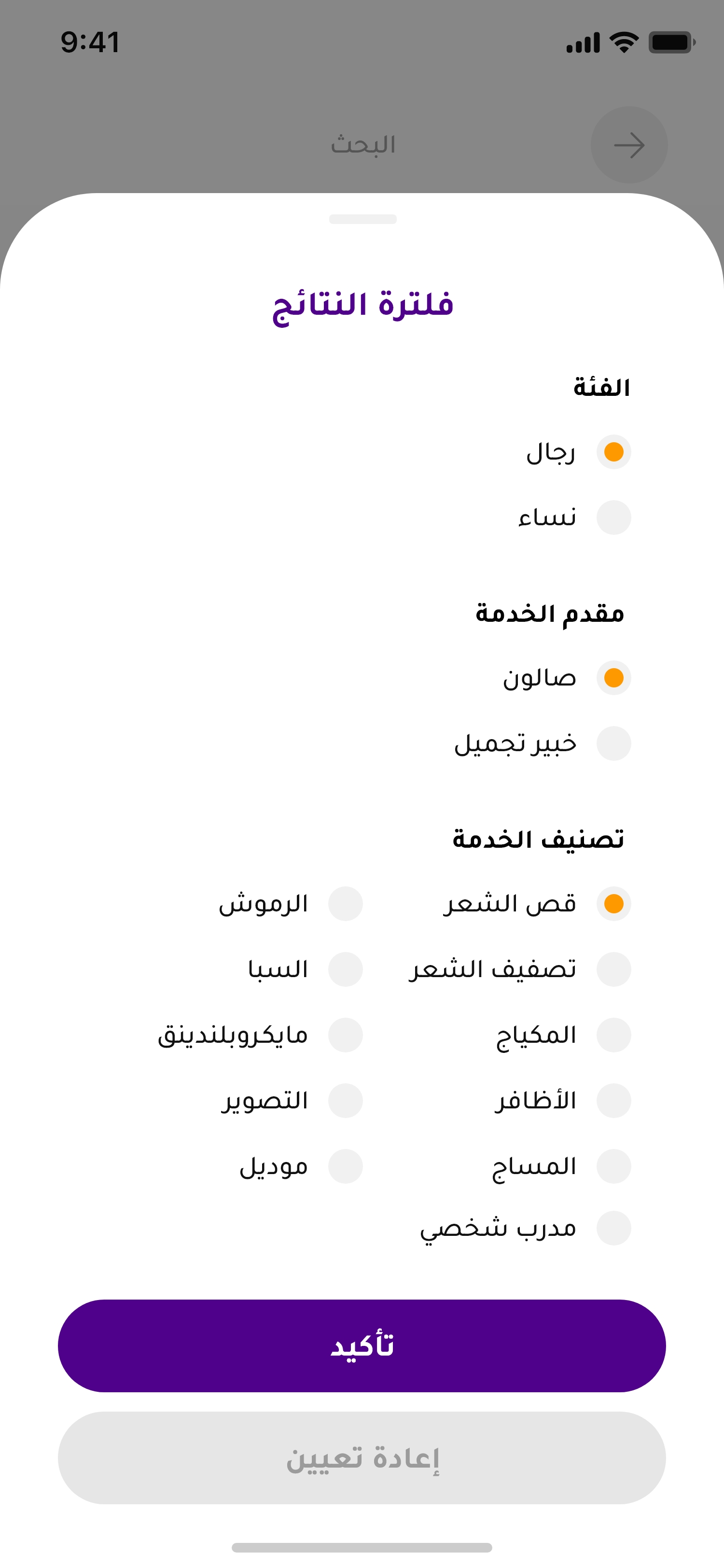The height and width of the screenshot is (1568, 724).
Task: Select the المساج service option
Action: [613, 1166]
